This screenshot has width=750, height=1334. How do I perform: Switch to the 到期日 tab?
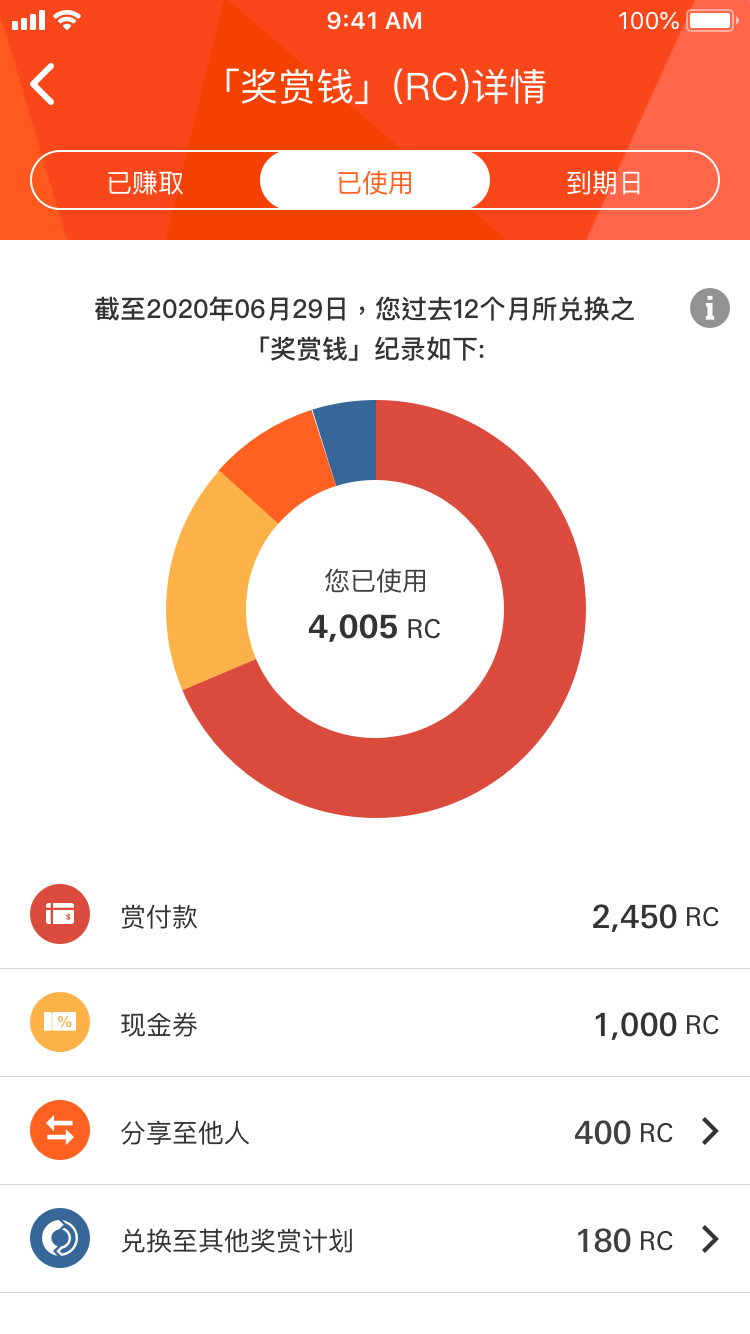tap(604, 182)
